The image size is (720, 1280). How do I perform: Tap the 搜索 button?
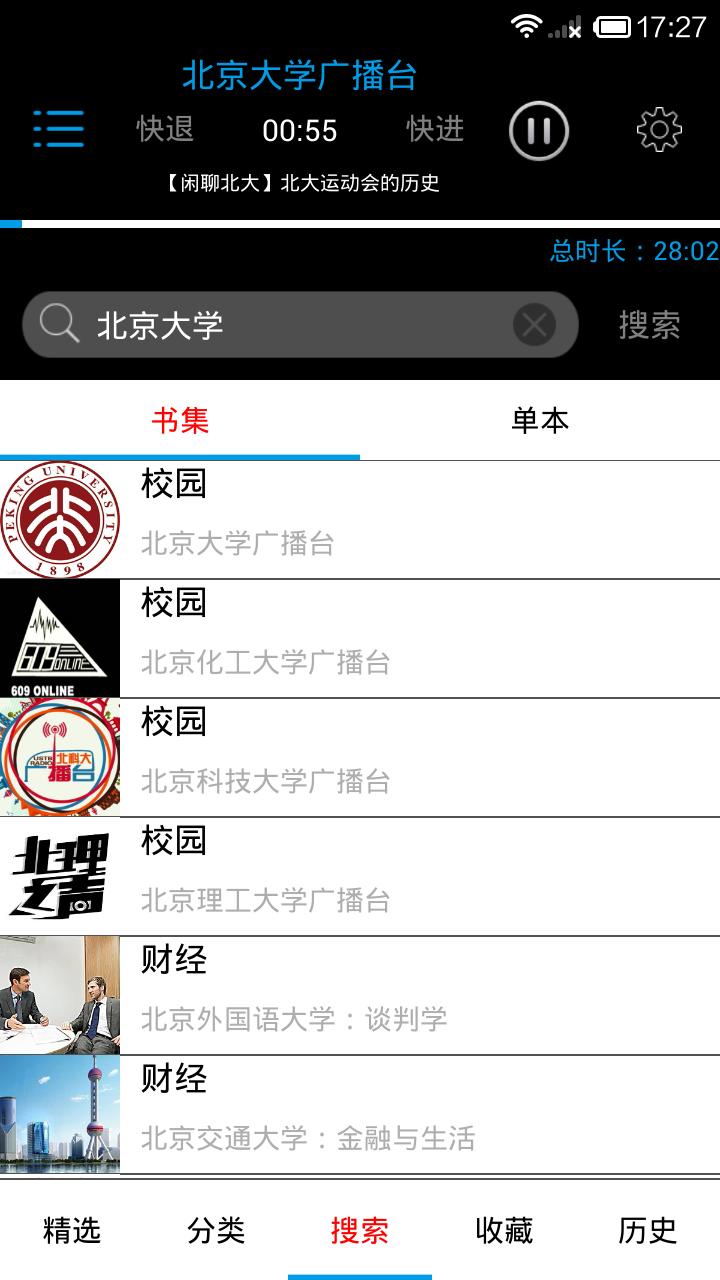pos(649,325)
